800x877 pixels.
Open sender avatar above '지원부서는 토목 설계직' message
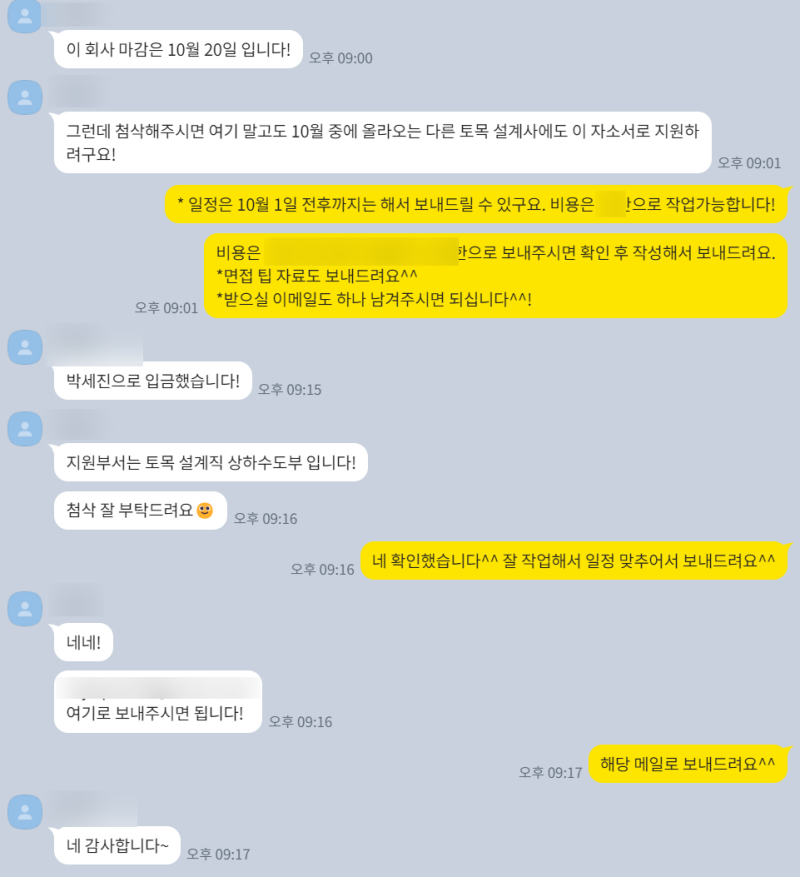click(25, 428)
